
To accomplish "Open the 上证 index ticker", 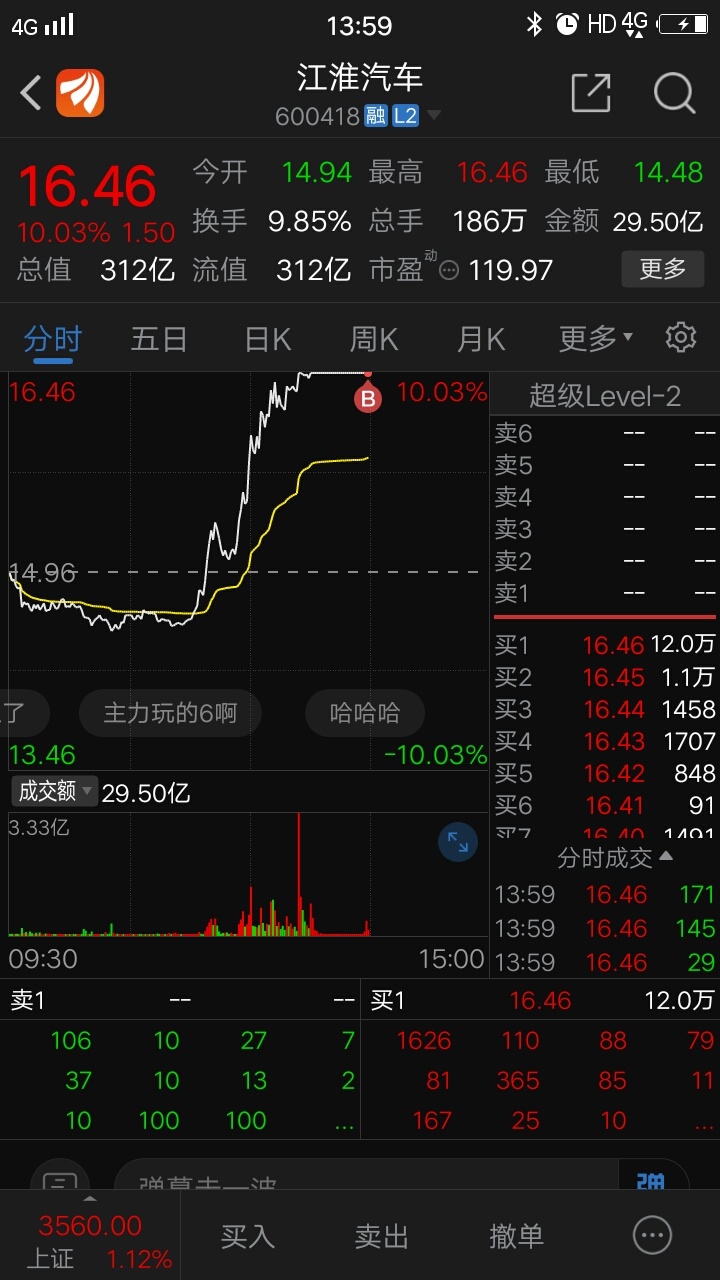I will click(x=90, y=1240).
